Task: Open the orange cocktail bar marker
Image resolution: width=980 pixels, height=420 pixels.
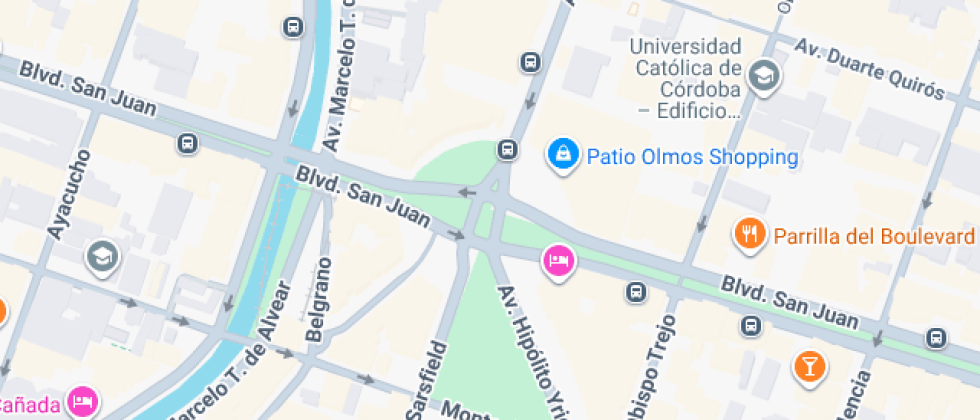Action: coord(810,365)
